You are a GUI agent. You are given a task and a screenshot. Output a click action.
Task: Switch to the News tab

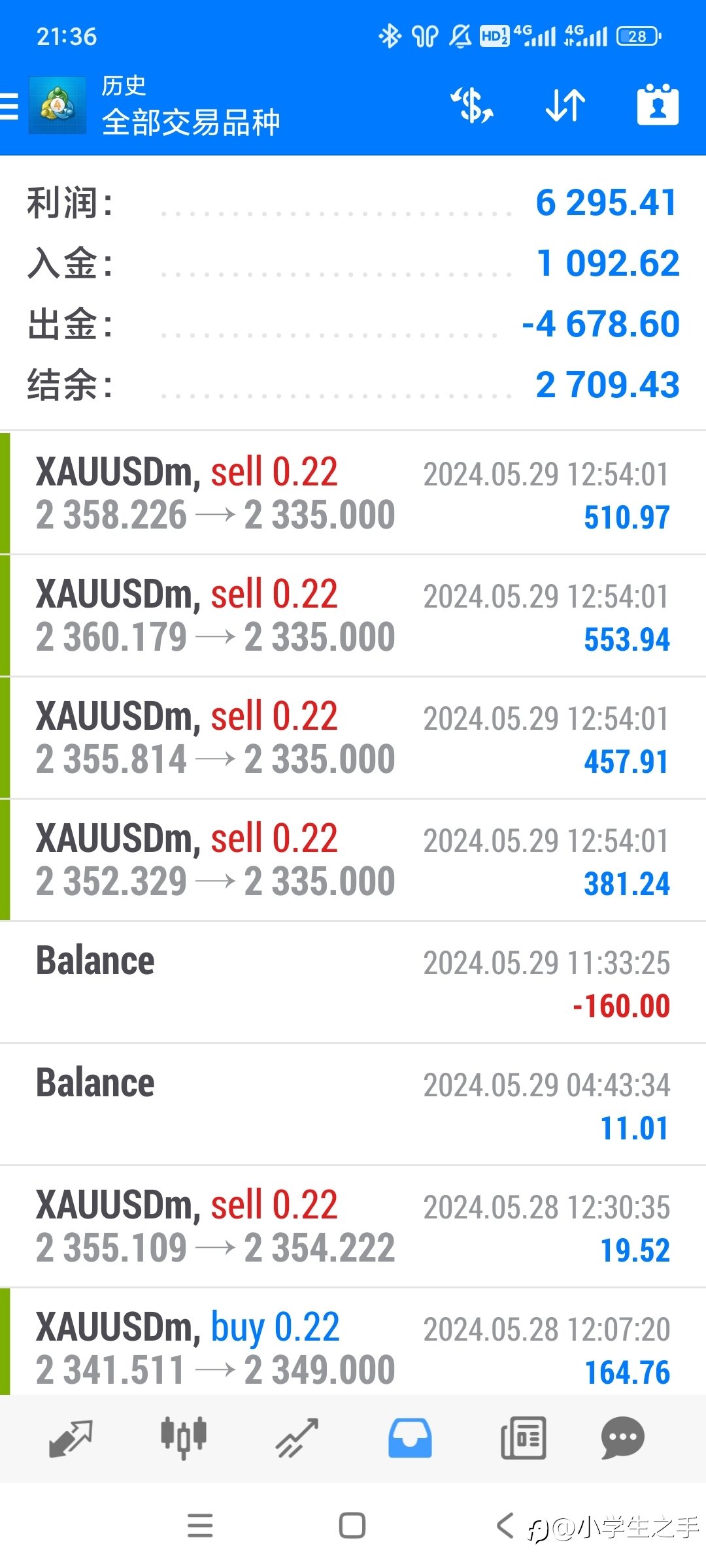(523, 1439)
